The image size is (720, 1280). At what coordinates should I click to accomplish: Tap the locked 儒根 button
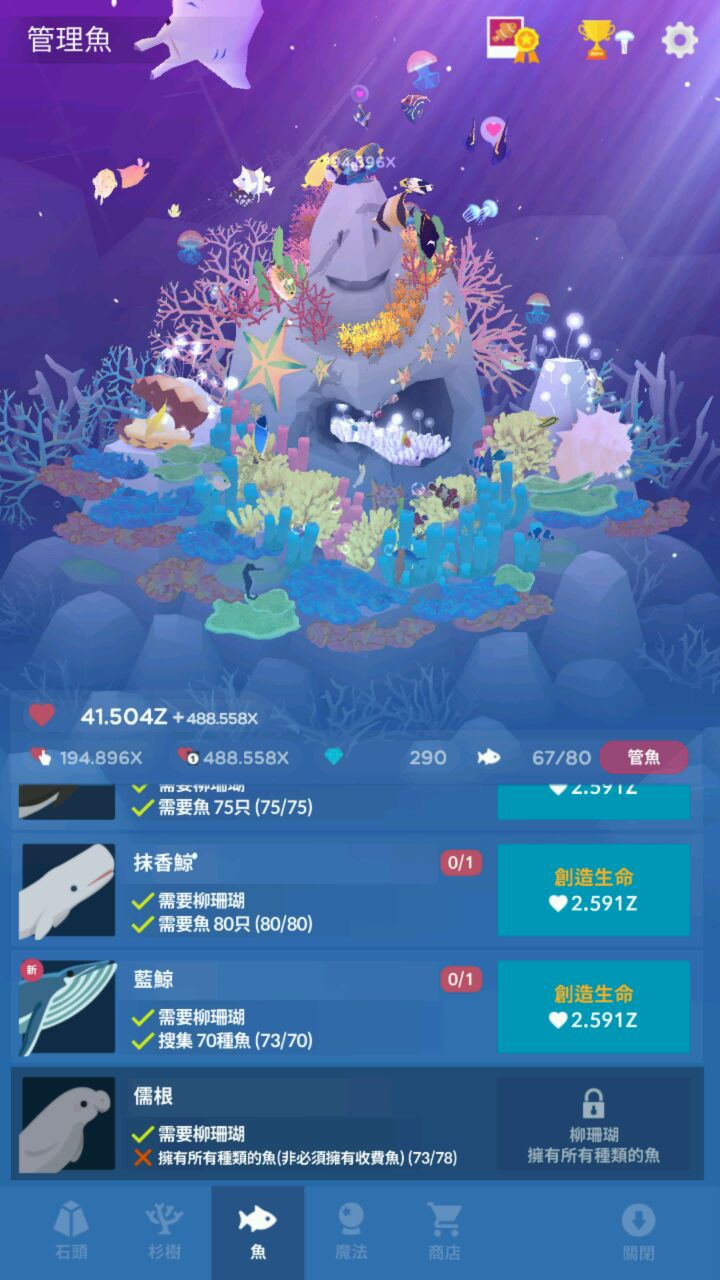coord(594,1124)
